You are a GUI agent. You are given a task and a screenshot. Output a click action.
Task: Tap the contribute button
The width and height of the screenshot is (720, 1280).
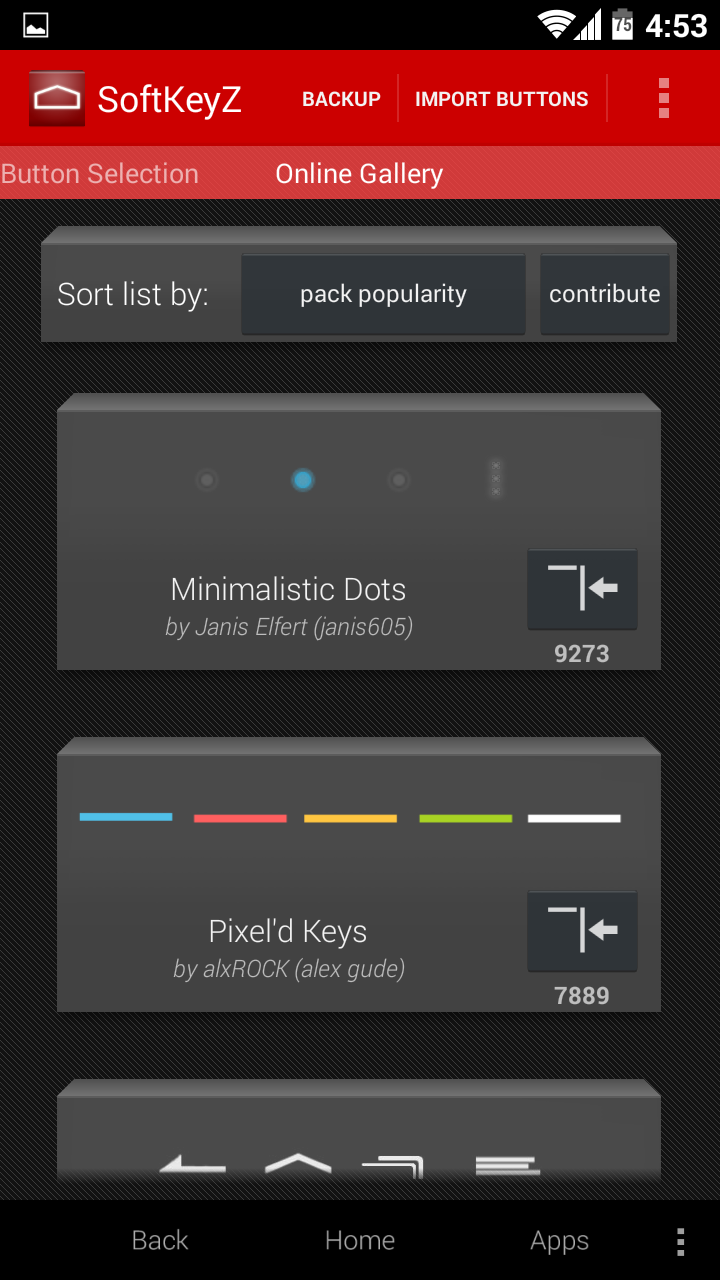pyautogui.click(x=604, y=294)
